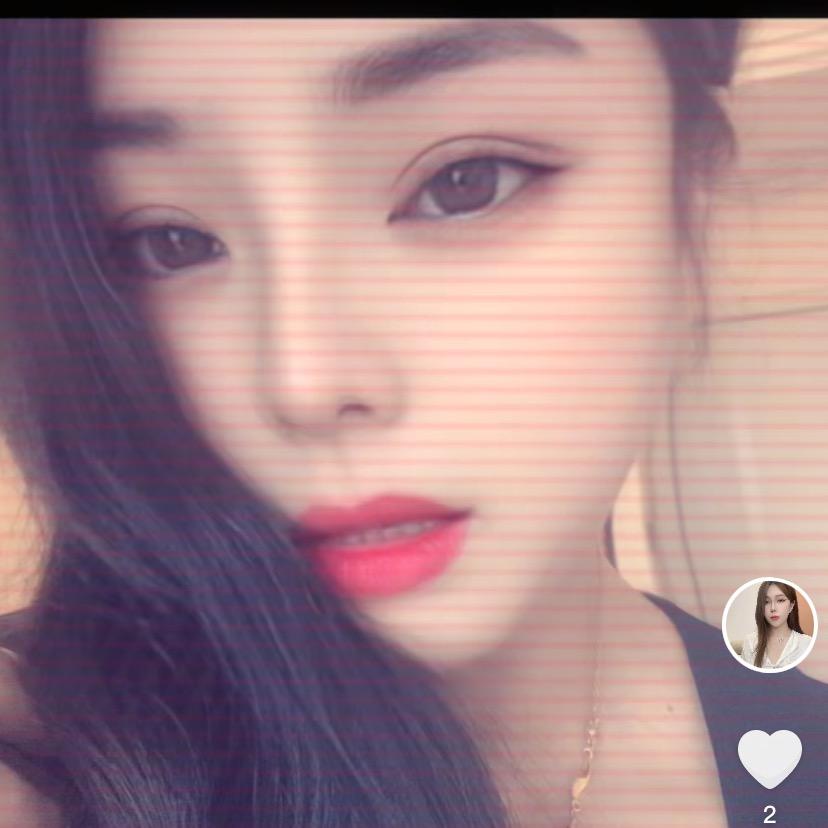Like this video with the heart
The width and height of the screenshot is (828, 828).
tap(769, 758)
